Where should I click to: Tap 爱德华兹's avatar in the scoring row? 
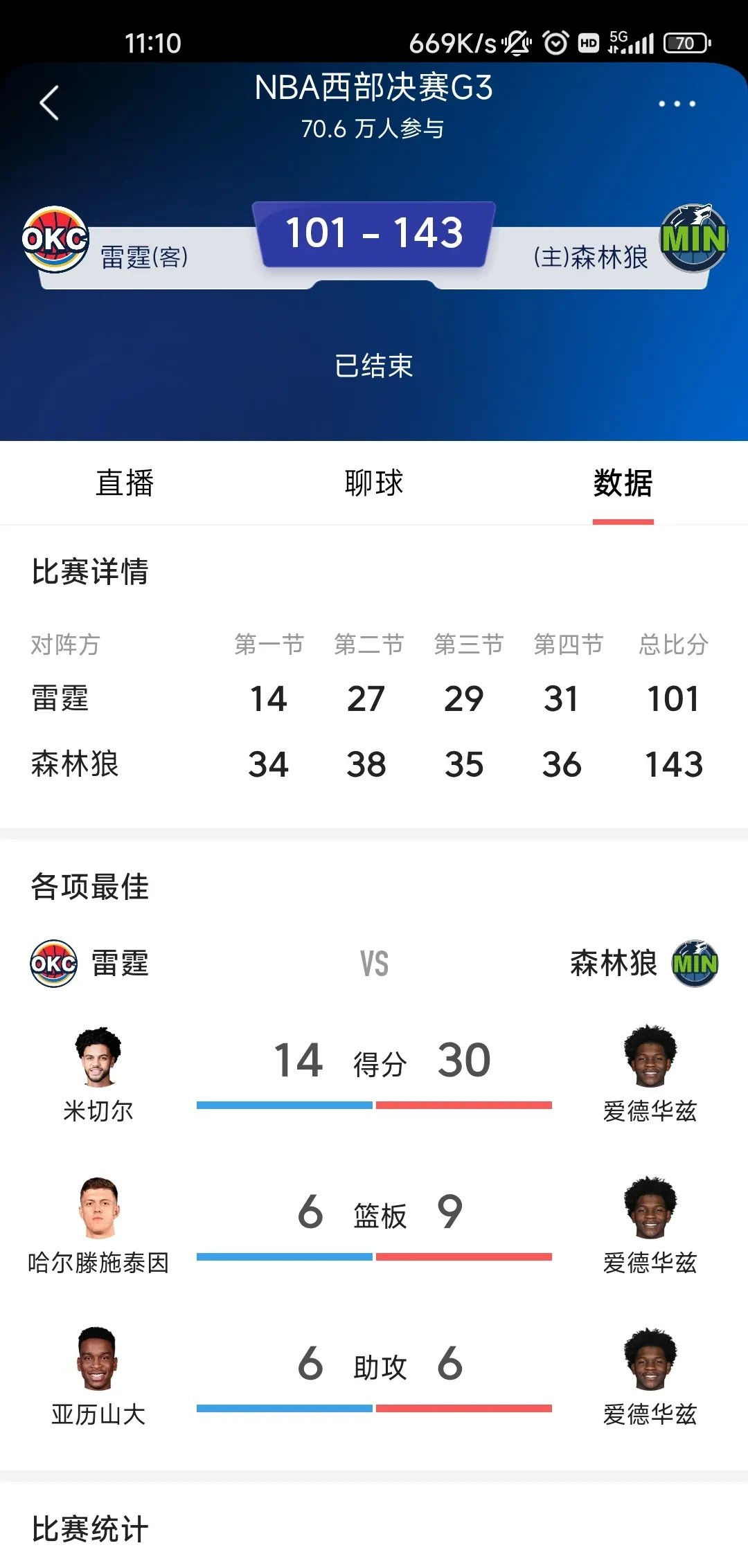[650, 1061]
